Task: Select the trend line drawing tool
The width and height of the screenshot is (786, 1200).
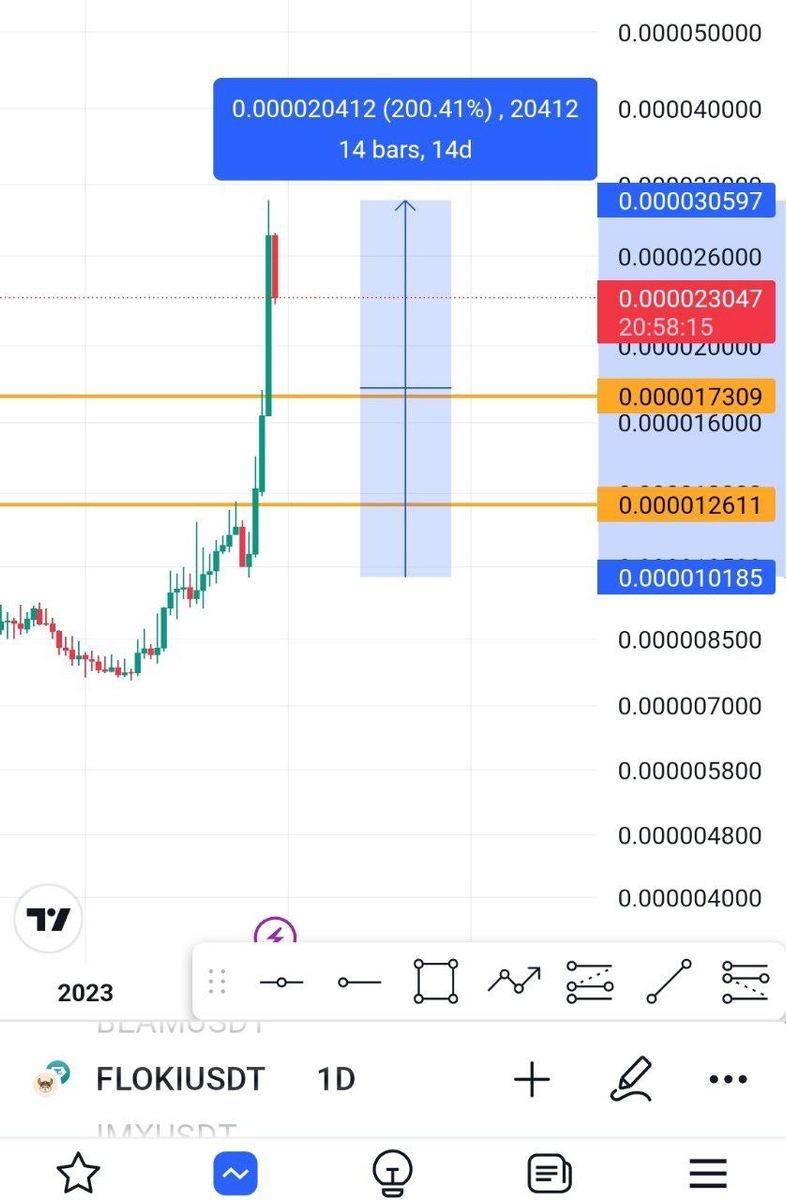Action: click(x=669, y=982)
